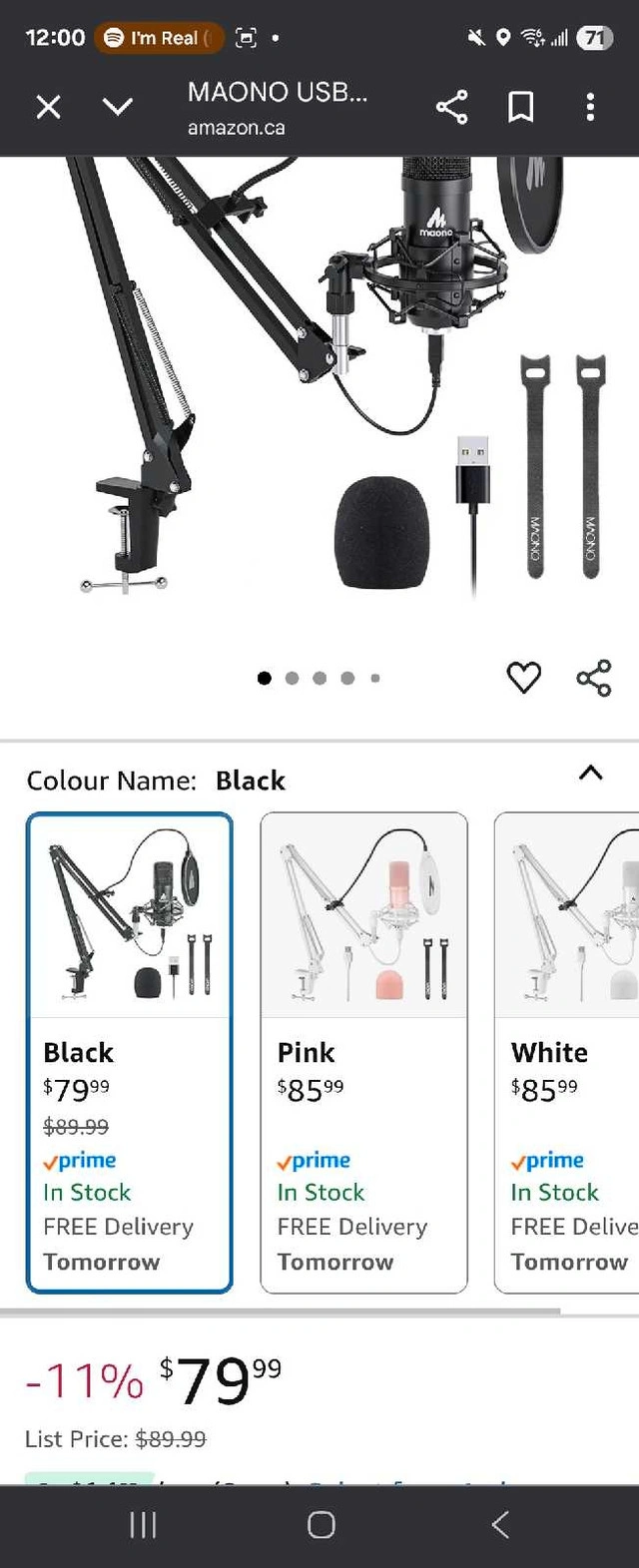Pick the White colour option
The width and height of the screenshot is (639, 1568).
pyautogui.click(x=567, y=1052)
